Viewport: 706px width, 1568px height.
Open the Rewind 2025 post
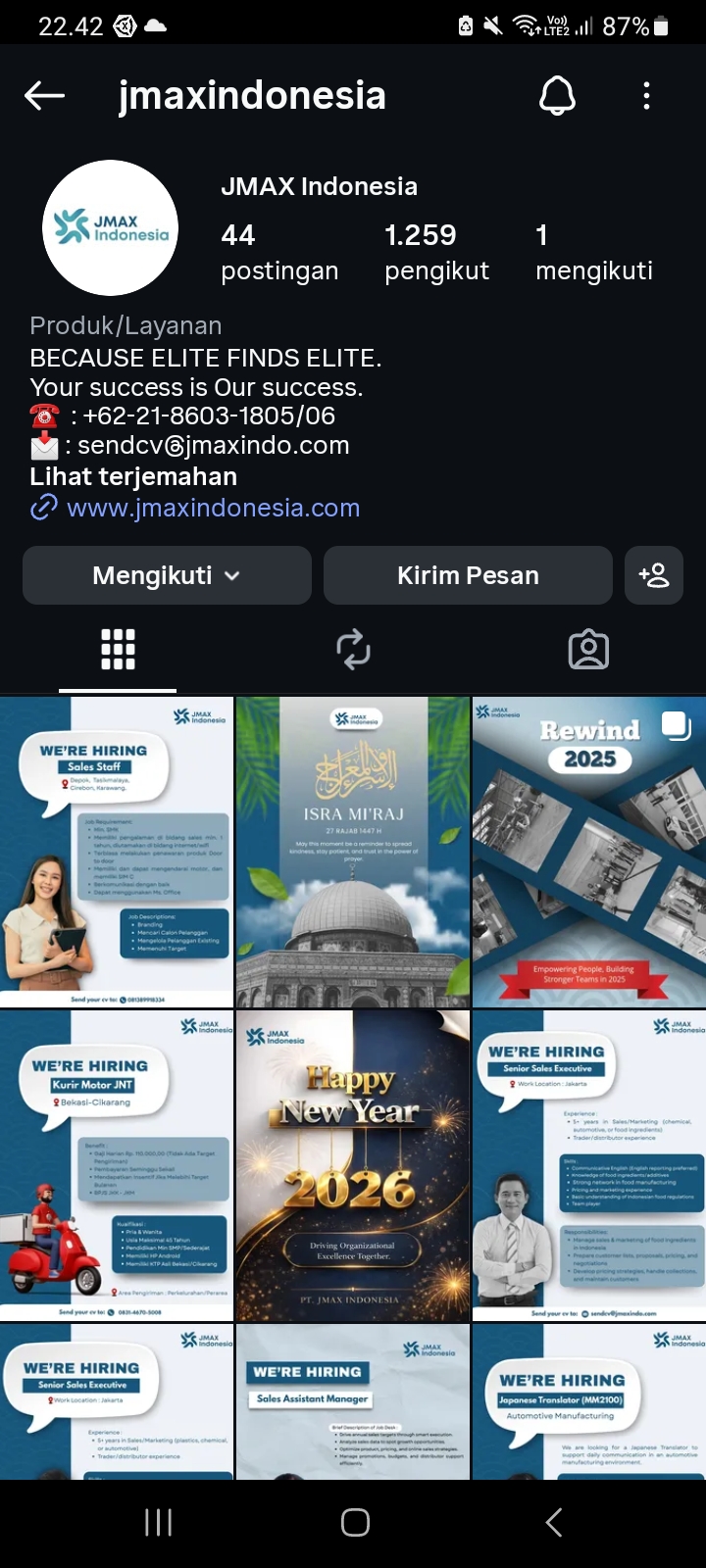pos(589,852)
